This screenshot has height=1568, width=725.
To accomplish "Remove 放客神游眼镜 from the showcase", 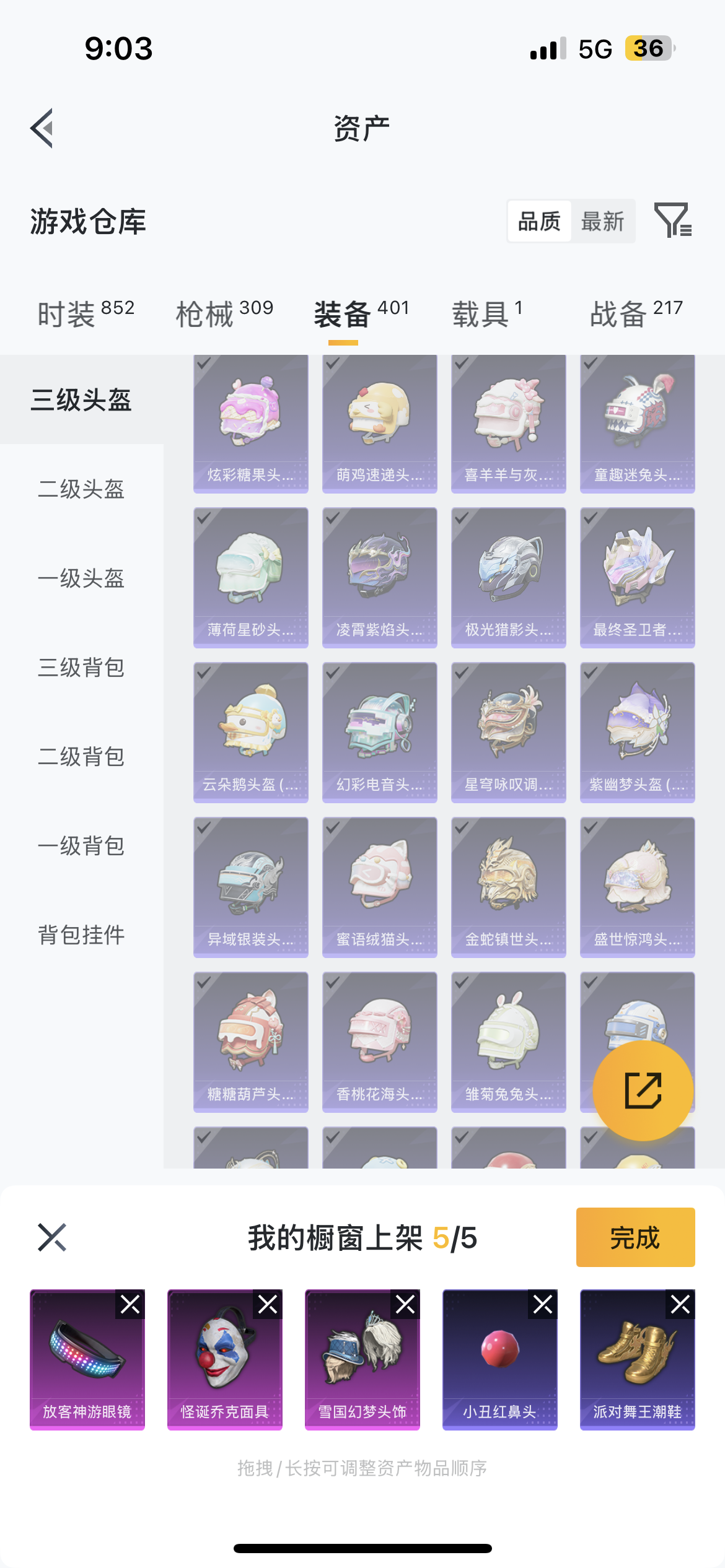I will [x=130, y=1304].
